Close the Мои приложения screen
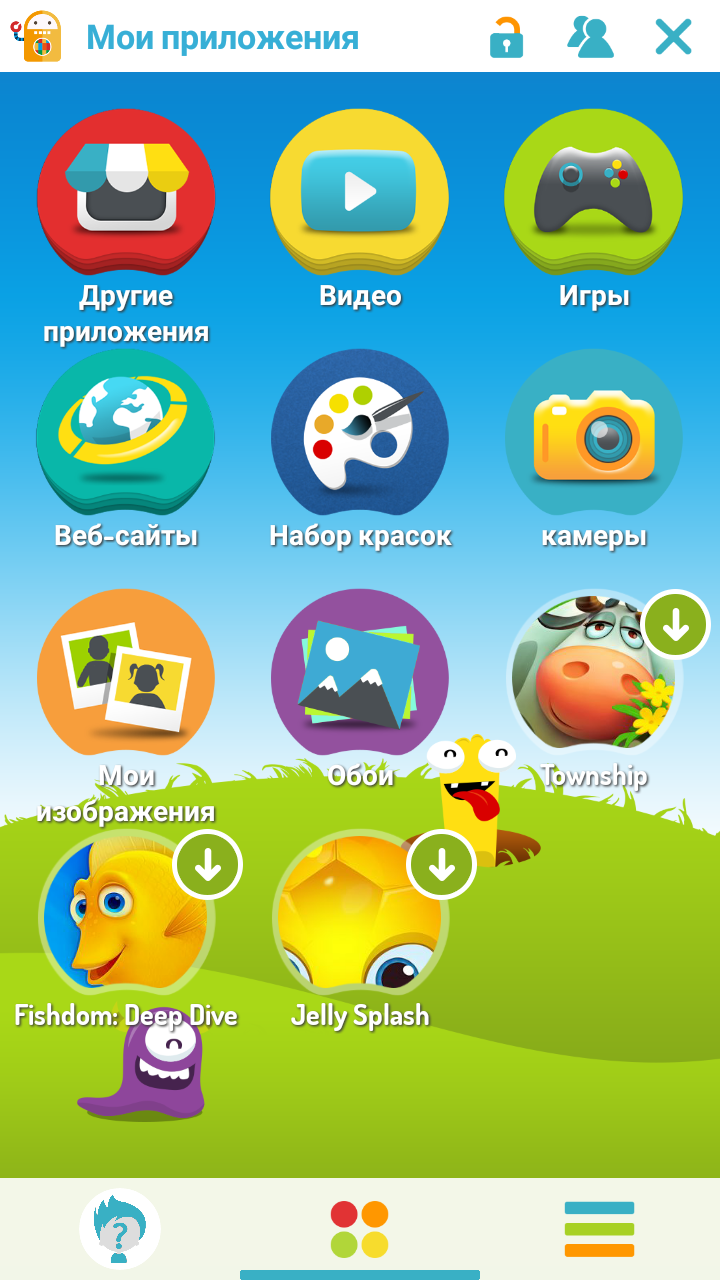The image size is (720, 1280). tap(673, 37)
